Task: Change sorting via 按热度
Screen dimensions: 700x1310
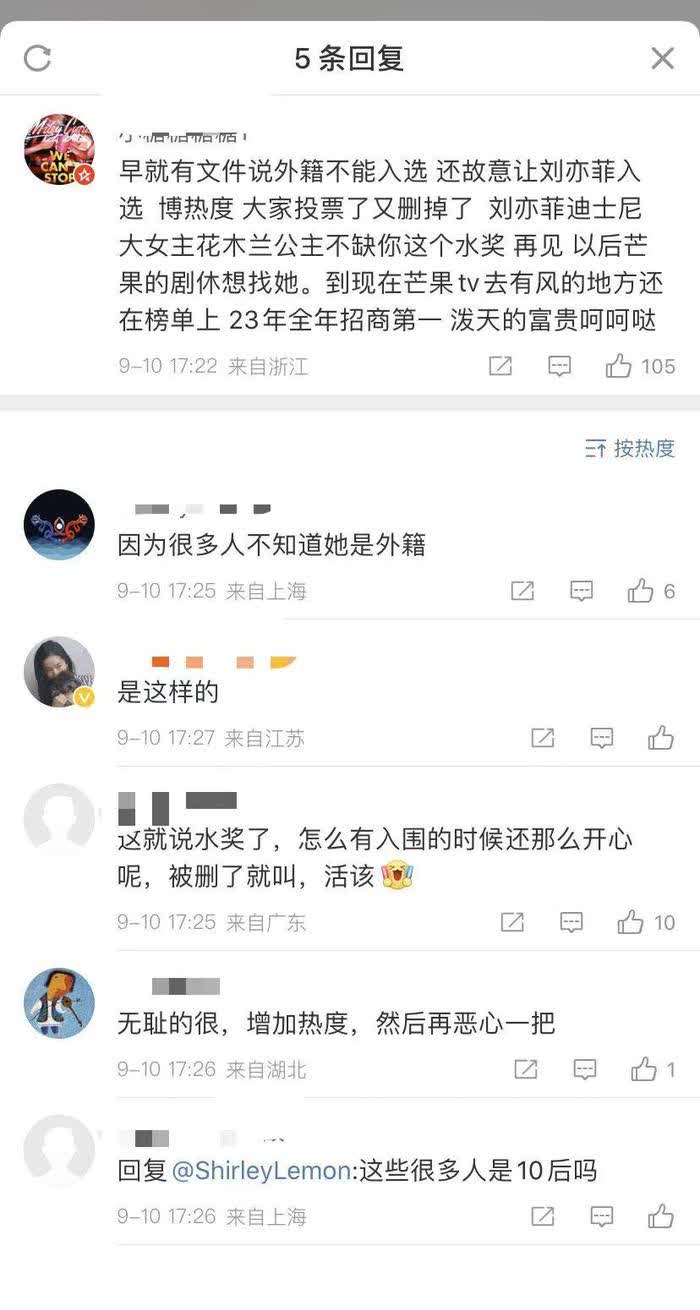Action: coord(630,448)
